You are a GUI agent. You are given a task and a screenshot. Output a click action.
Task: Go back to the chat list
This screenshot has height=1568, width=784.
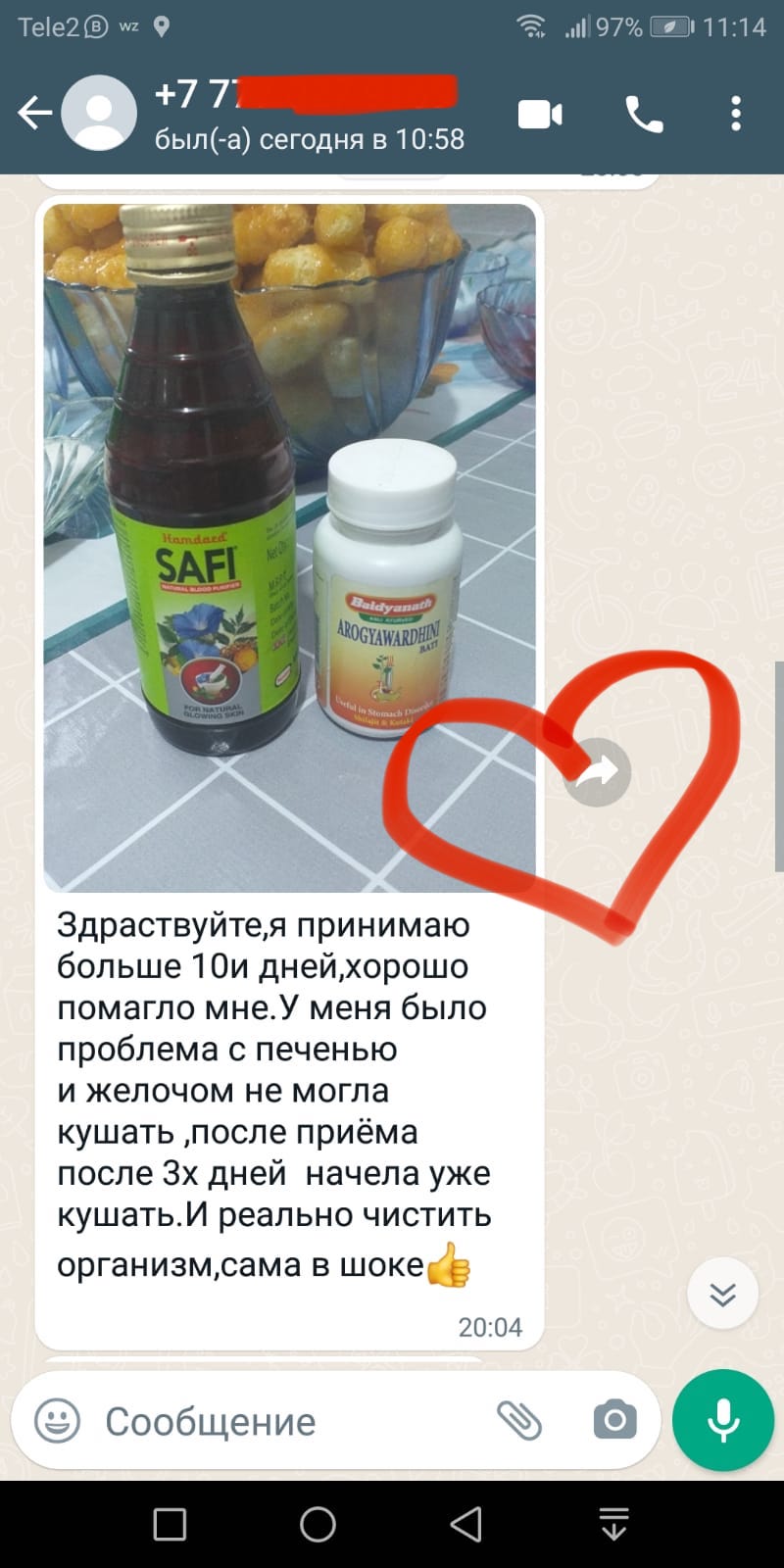tap(35, 114)
